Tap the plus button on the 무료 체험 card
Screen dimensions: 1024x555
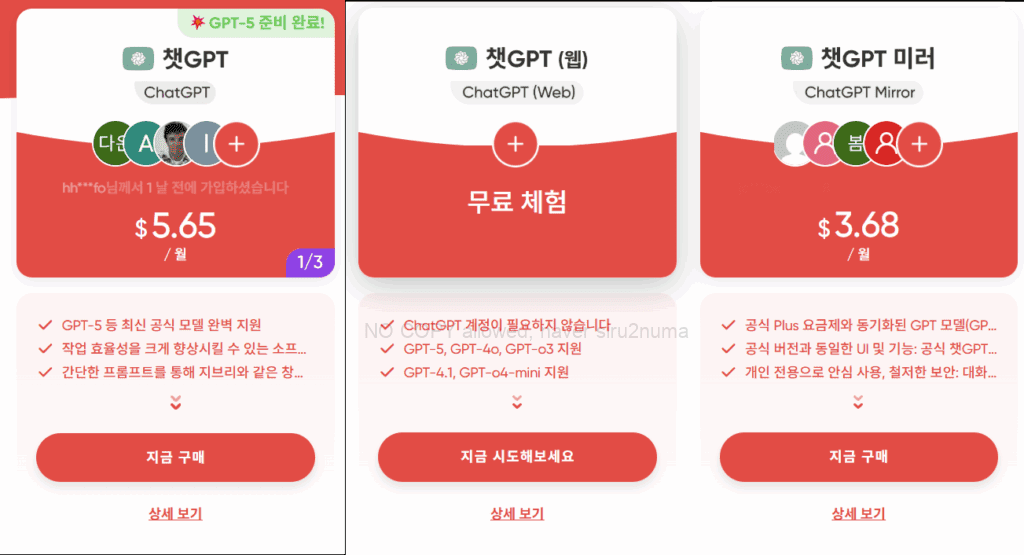[515, 144]
